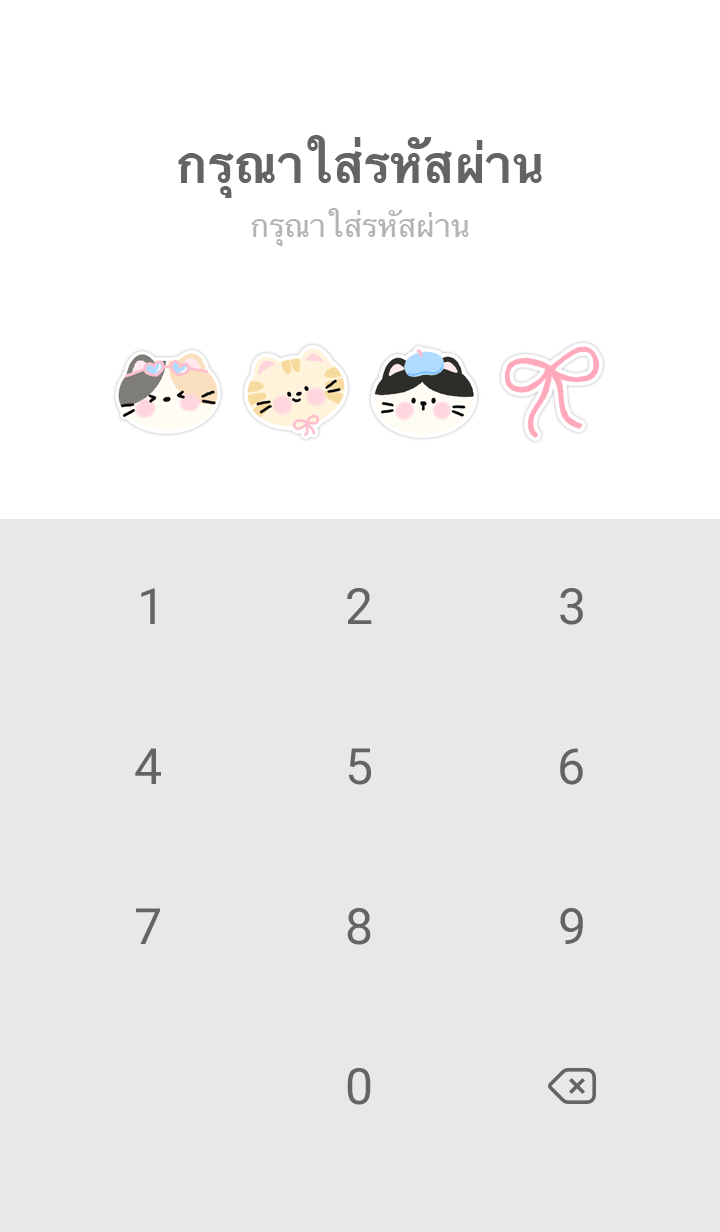This screenshot has height=1232, width=720.
Task: Enter digit 6
Action: point(571,767)
